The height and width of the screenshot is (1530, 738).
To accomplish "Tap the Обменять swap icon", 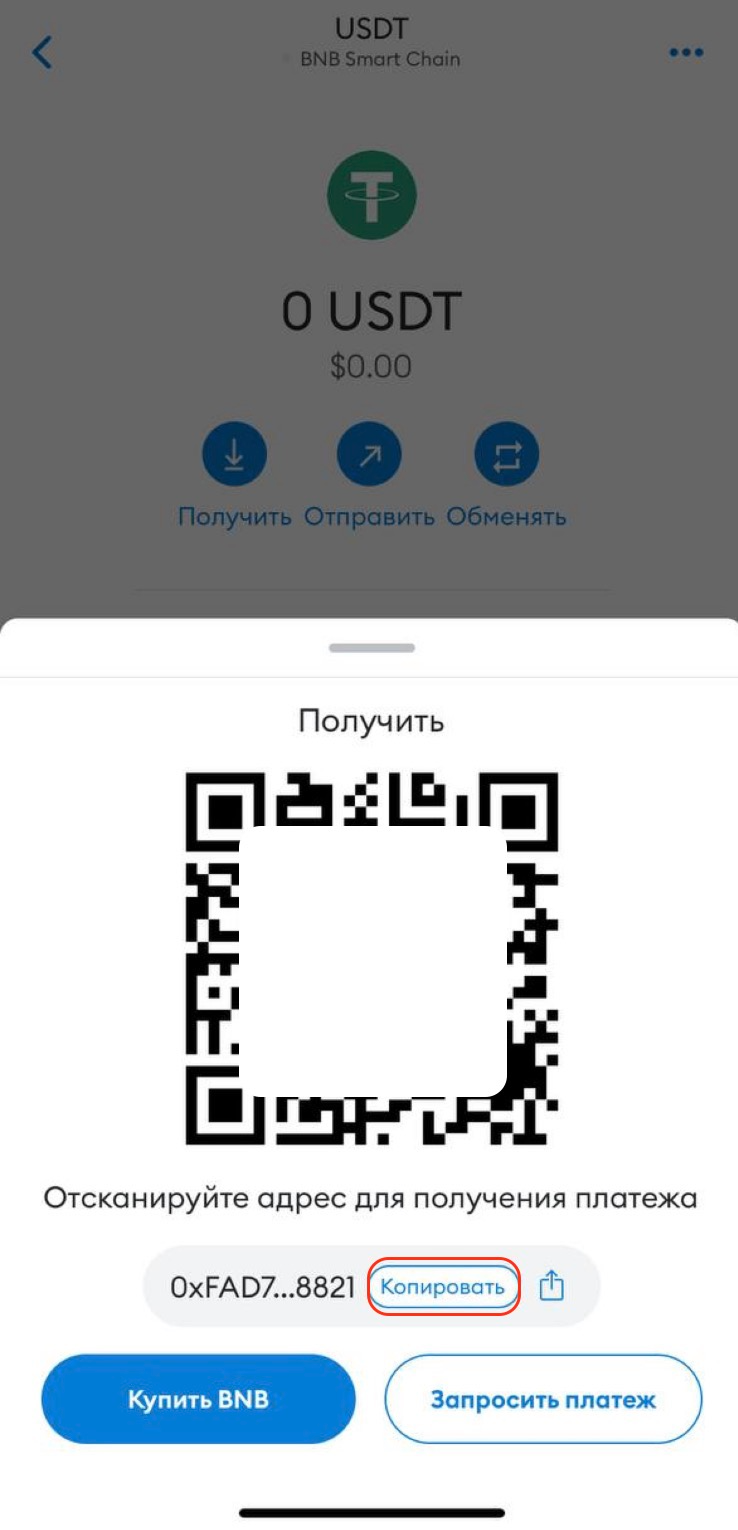I will [506, 456].
